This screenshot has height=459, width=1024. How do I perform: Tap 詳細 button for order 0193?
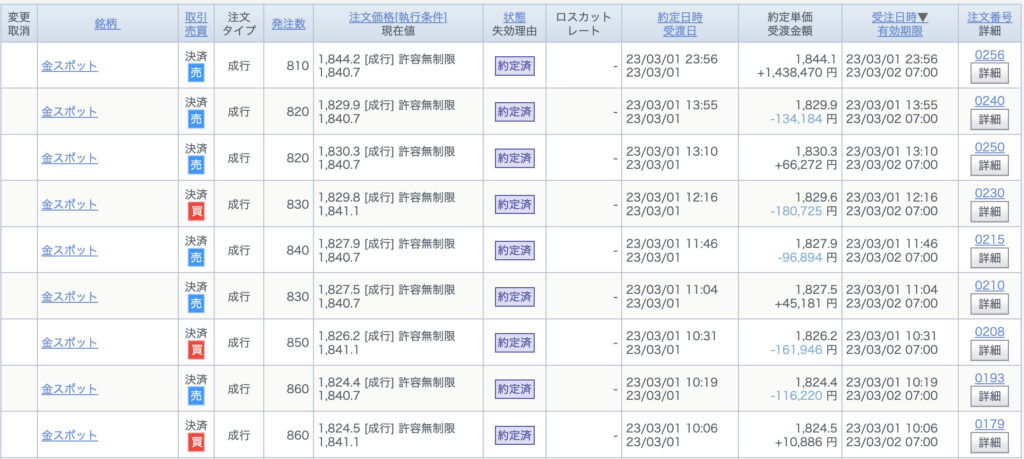coord(989,396)
